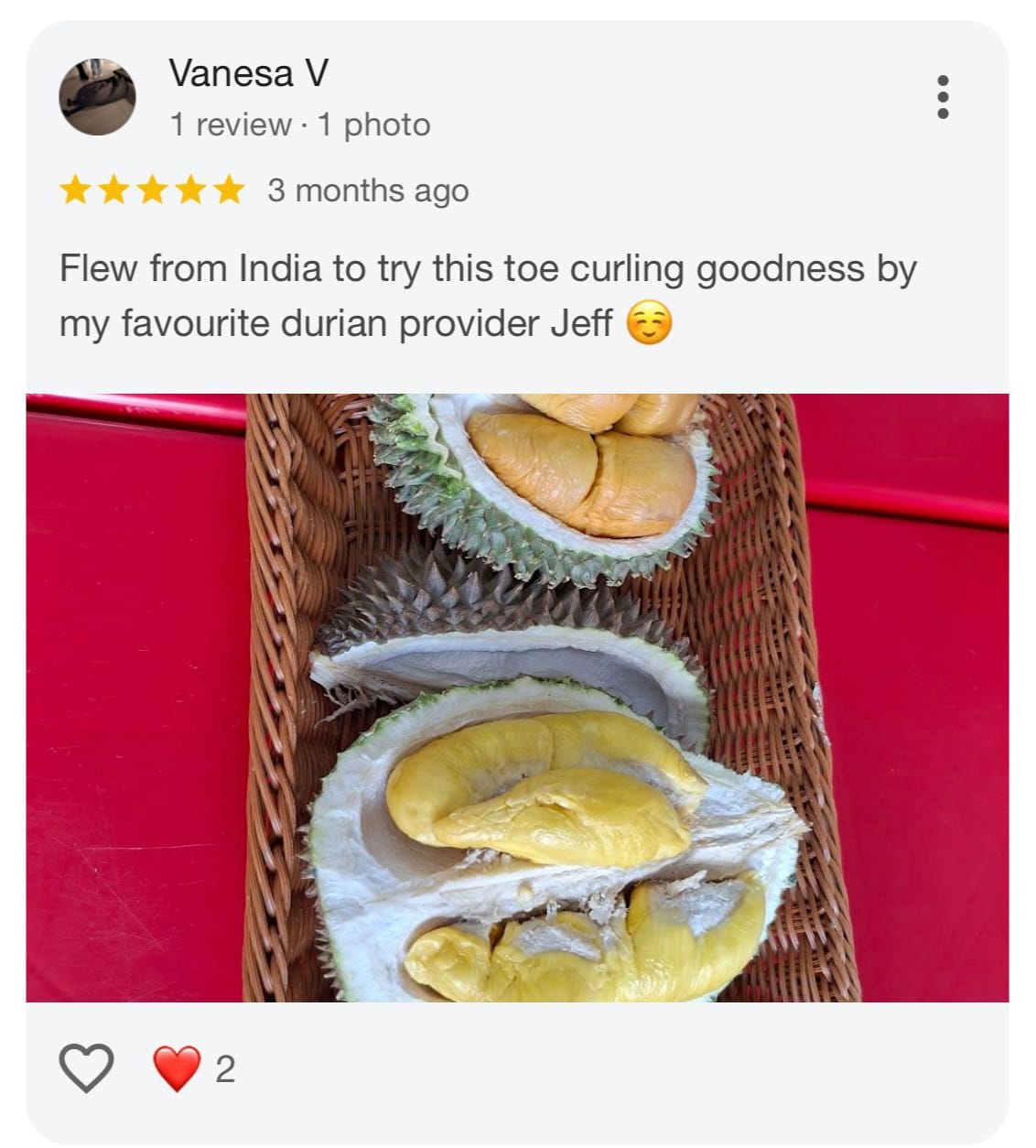Open the reaction list showing 2 hearts
The width and height of the screenshot is (1036, 1148).
(x=224, y=1069)
